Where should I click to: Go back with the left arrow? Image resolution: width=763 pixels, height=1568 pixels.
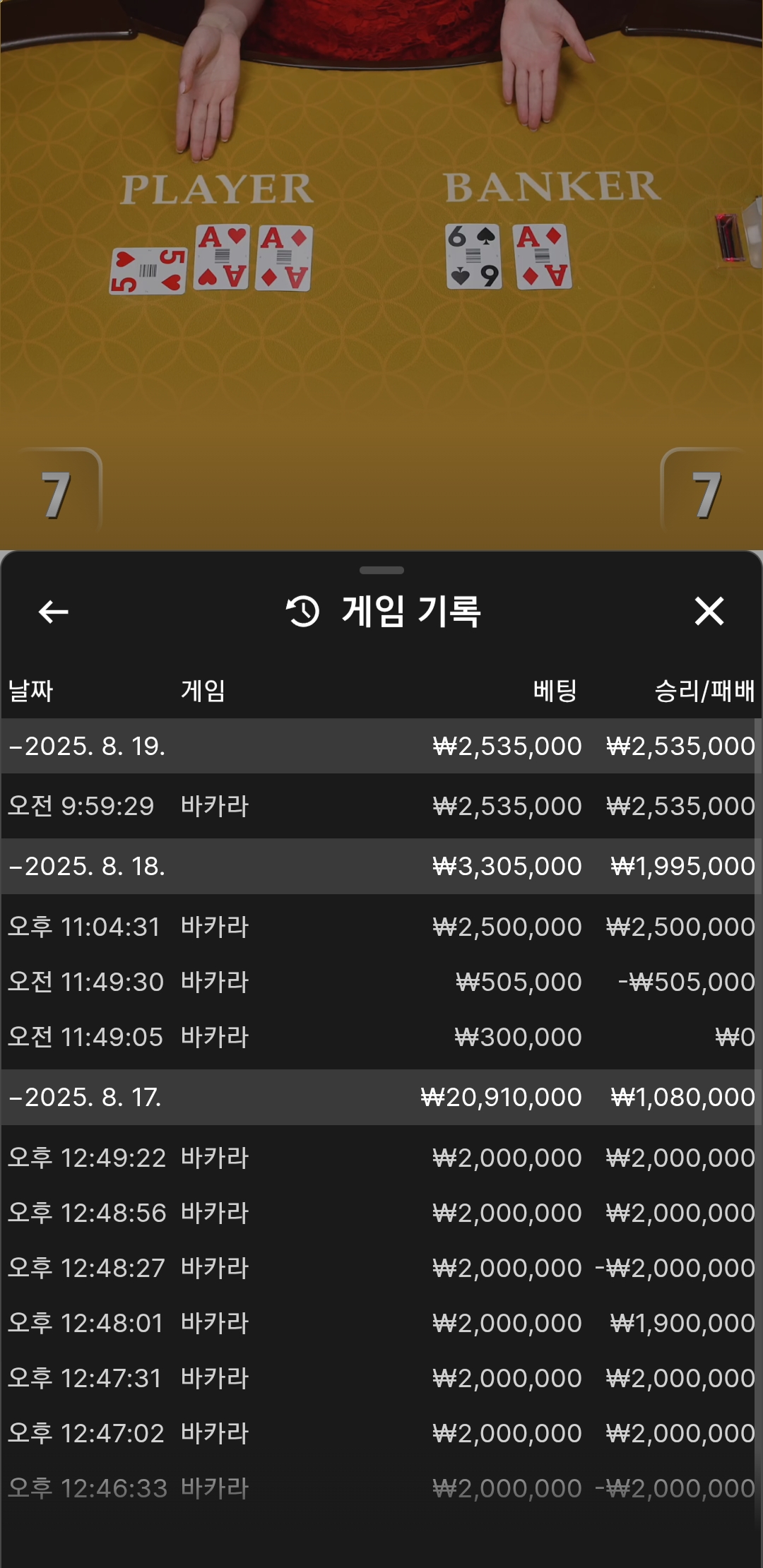[x=53, y=612]
